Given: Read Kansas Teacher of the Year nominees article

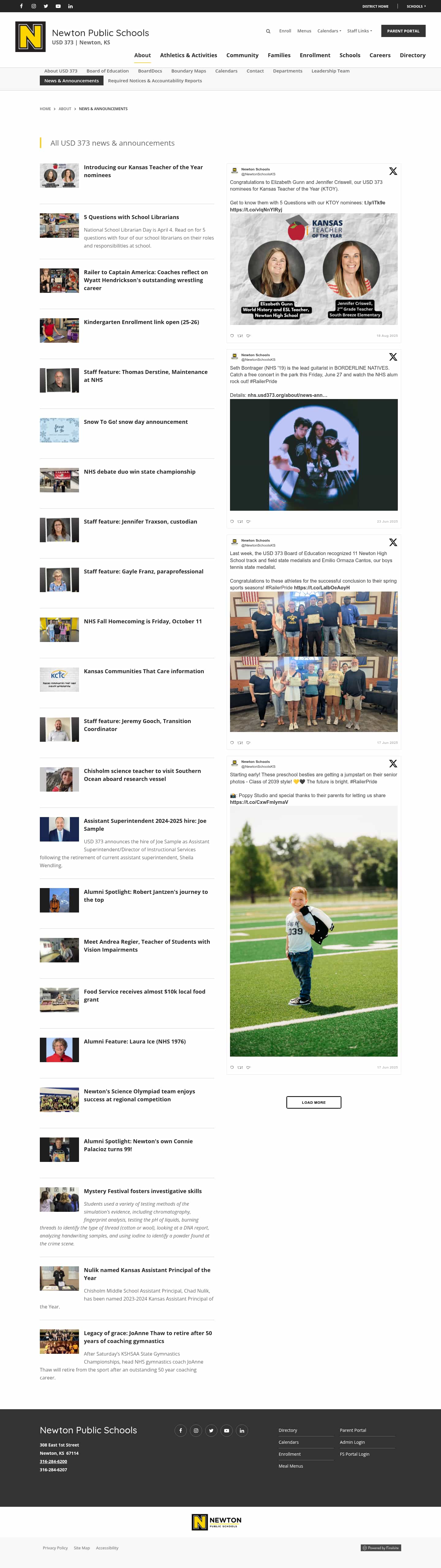Looking at the screenshot, I should [x=143, y=171].
